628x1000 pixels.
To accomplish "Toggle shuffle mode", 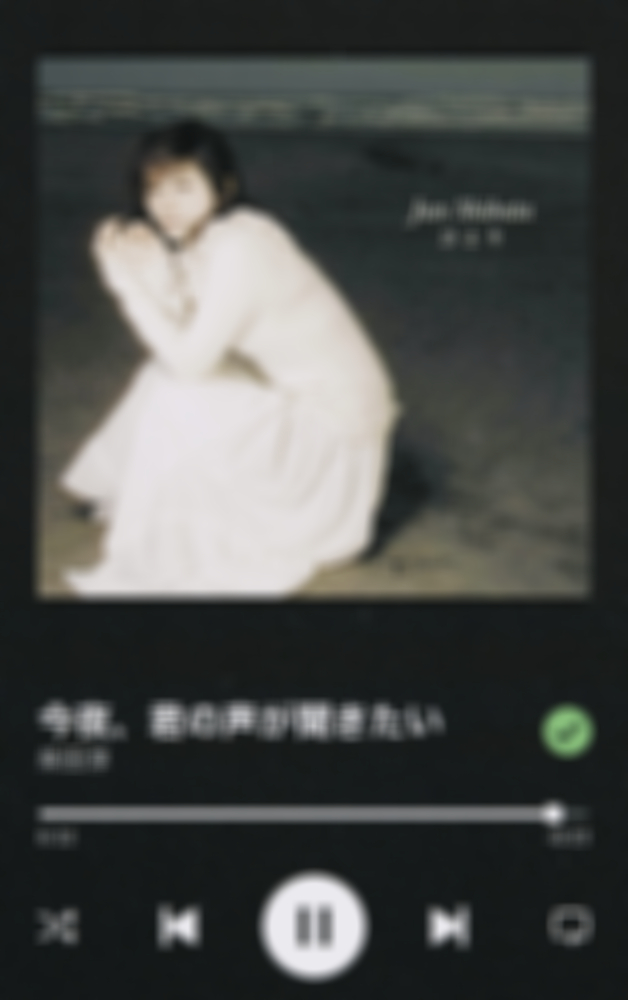I will pyautogui.click(x=57, y=927).
